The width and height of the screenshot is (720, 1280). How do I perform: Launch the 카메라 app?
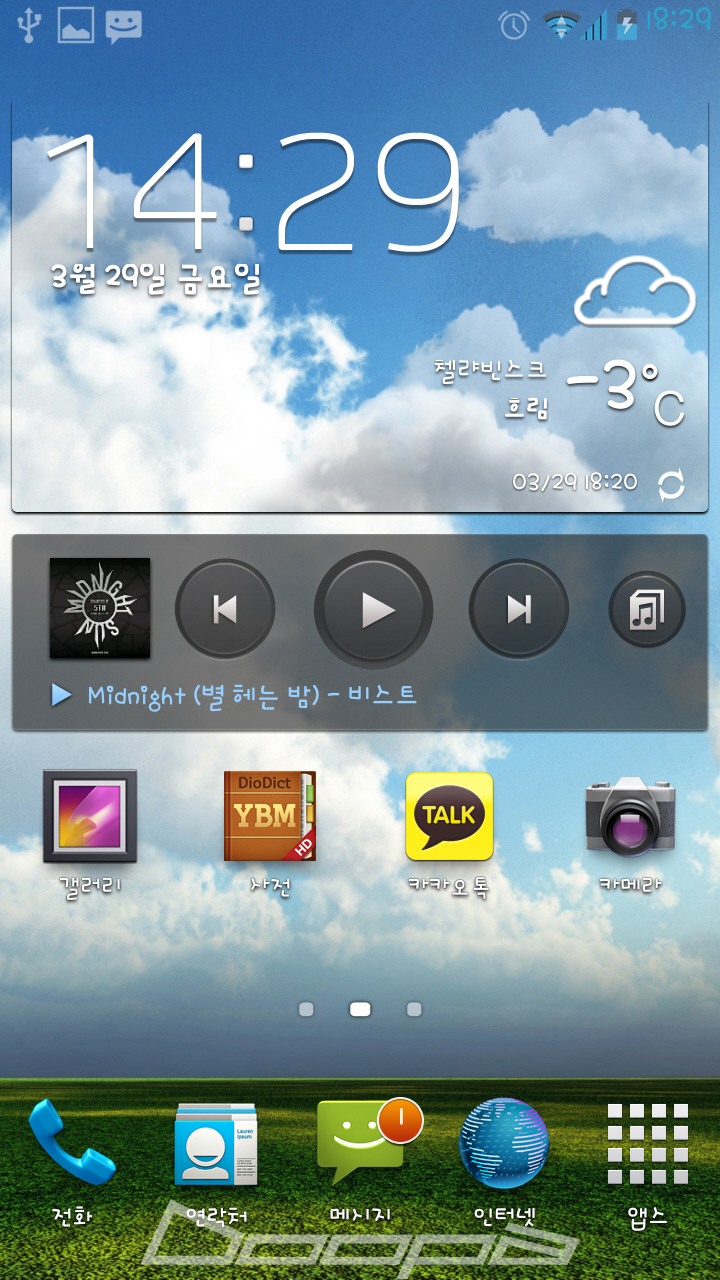630,816
